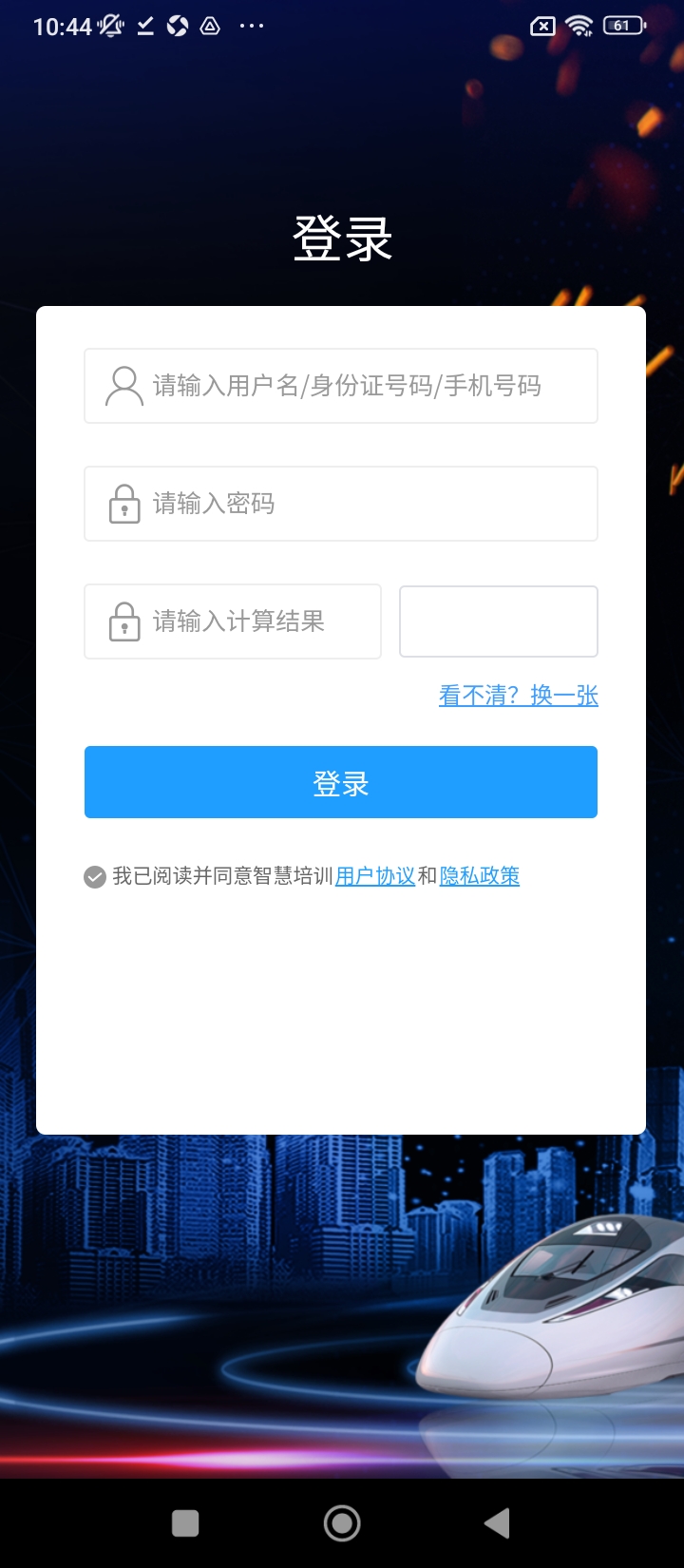This screenshot has height=1568, width=684.
Task: Go to the system home screen
Action: (x=342, y=1523)
